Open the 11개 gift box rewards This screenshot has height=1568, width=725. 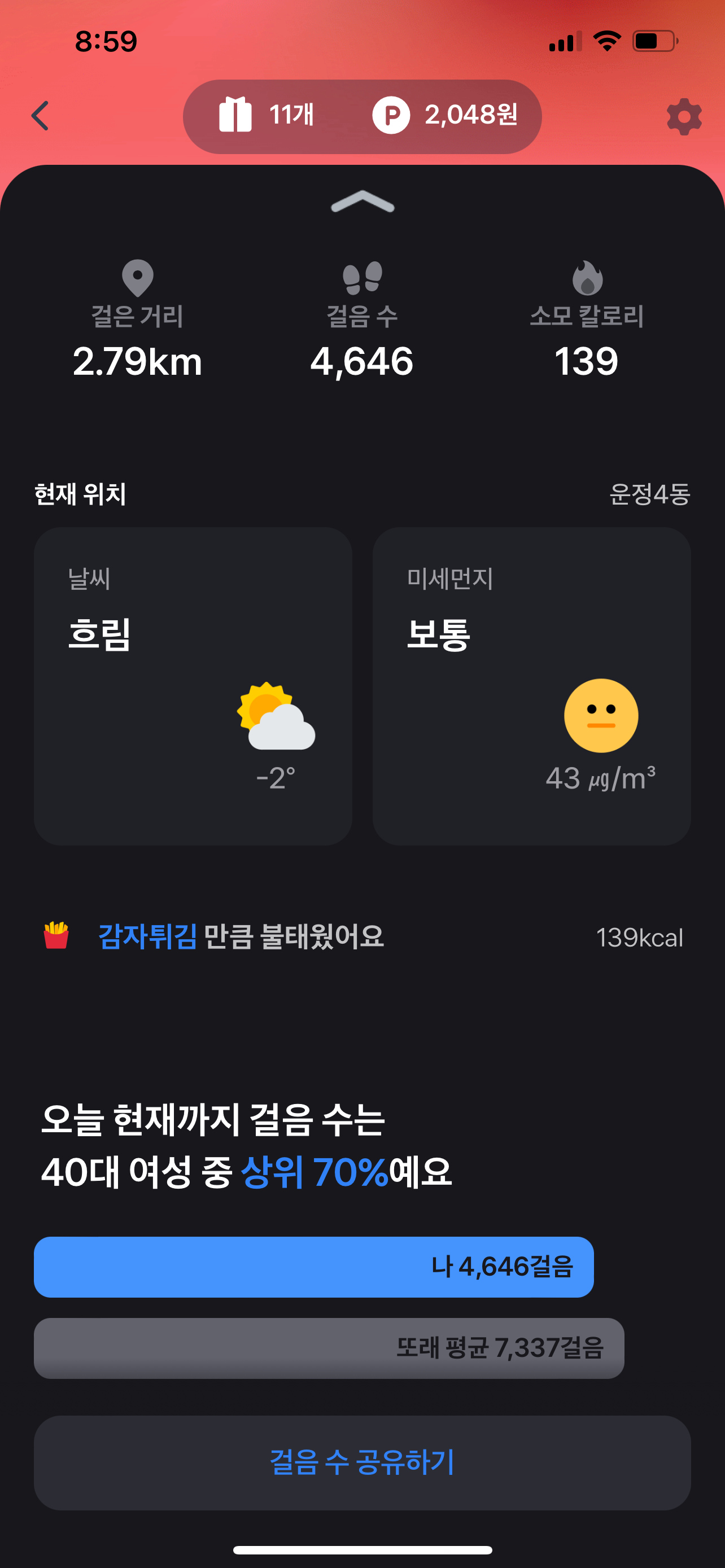pyautogui.click(x=267, y=115)
